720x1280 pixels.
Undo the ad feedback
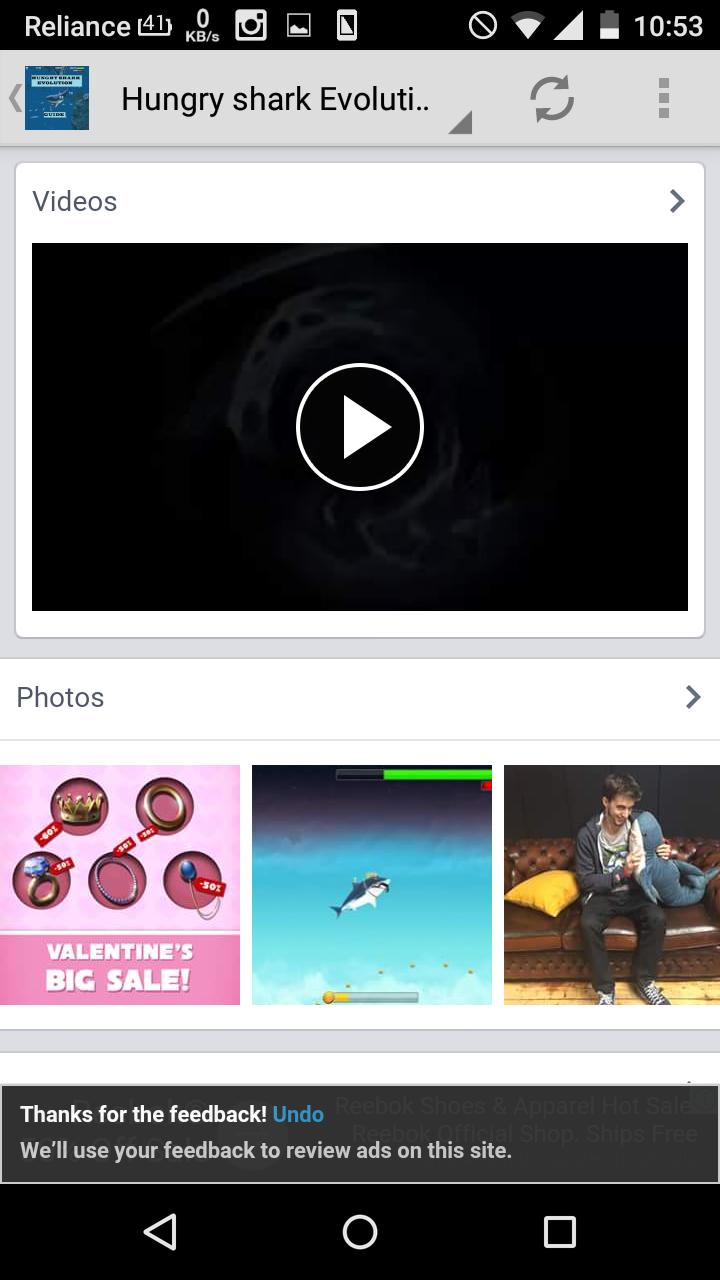(x=298, y=1114)
